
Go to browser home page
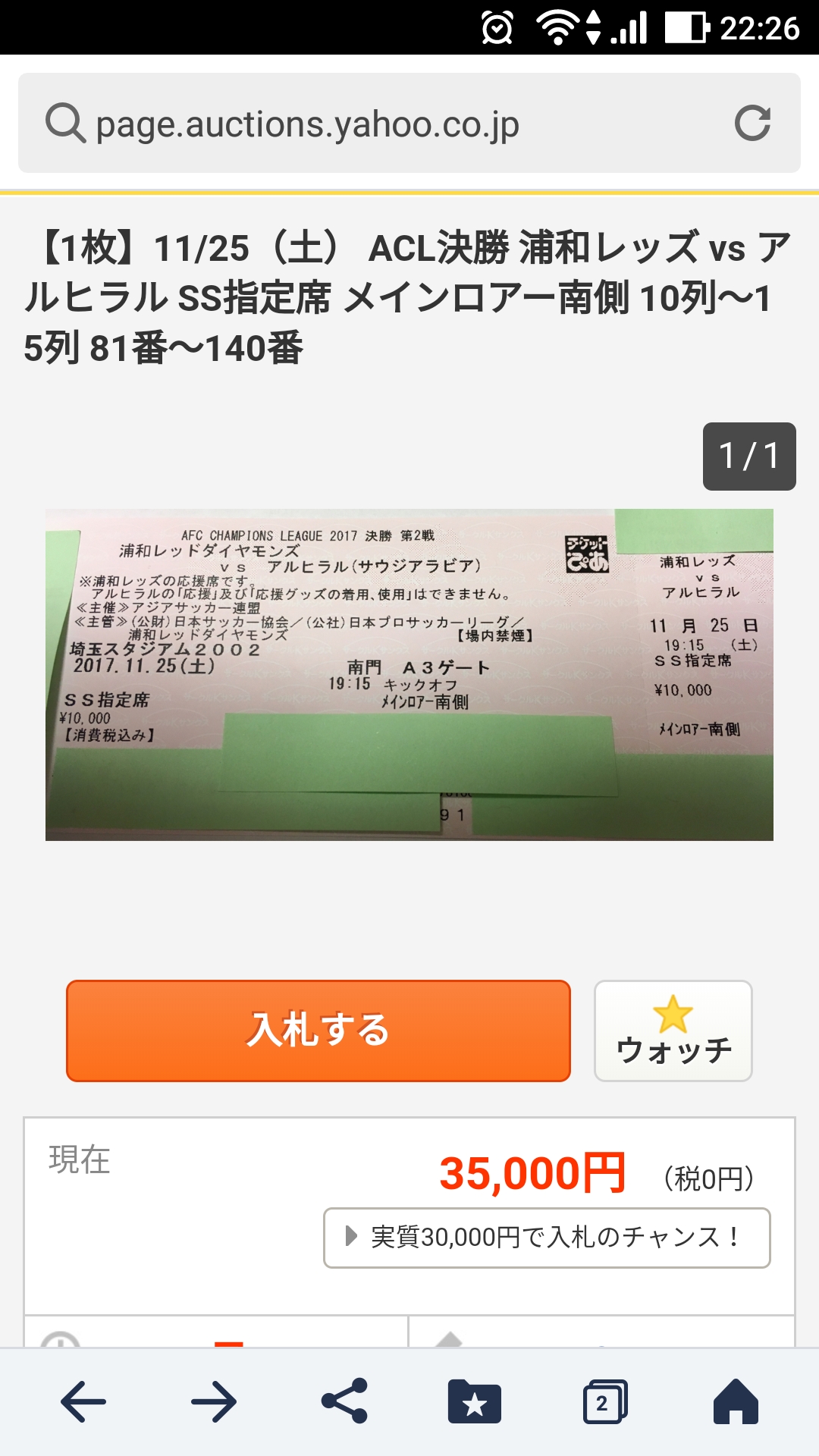pos(735,1401)
